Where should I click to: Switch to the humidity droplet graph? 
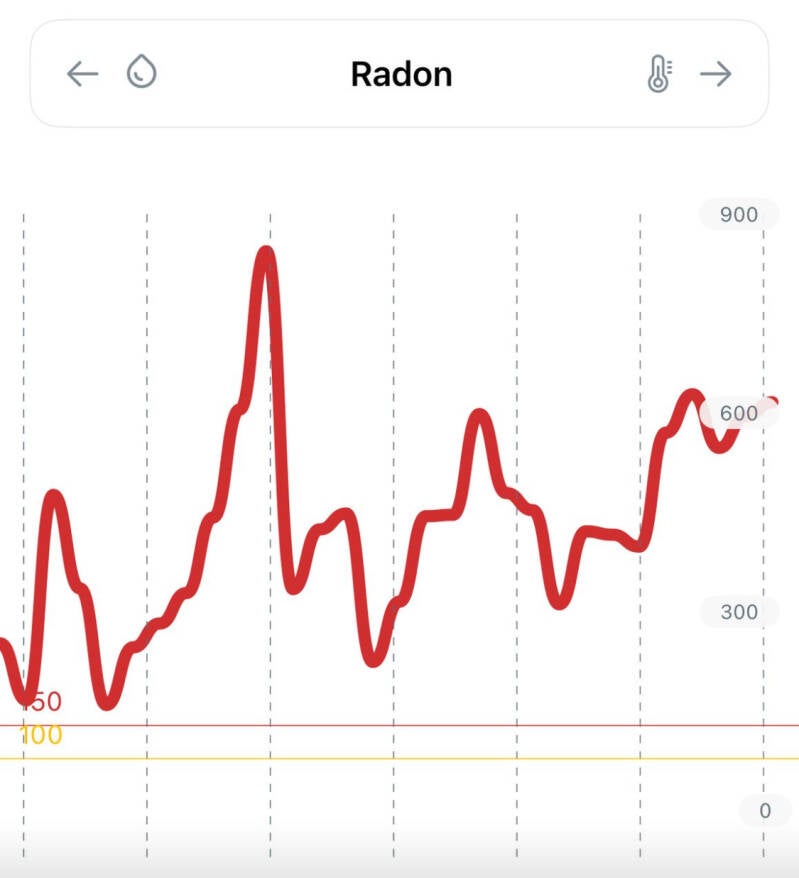pyautogui.click(x=142, y=73)
